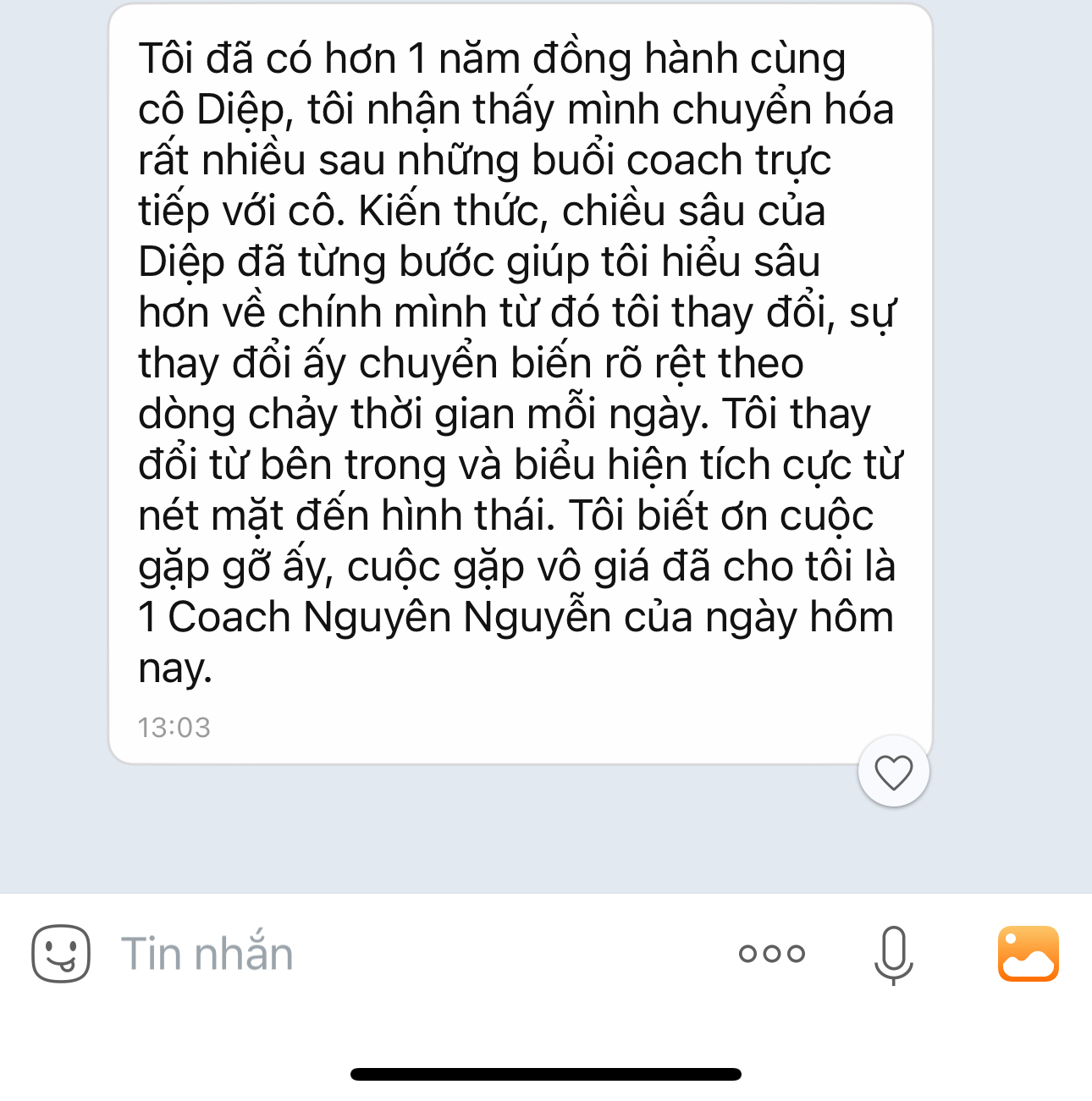This screenshot has height=1101, width=1092.
Task: Open the sticker and emoji picker
Action: [61, 954]
